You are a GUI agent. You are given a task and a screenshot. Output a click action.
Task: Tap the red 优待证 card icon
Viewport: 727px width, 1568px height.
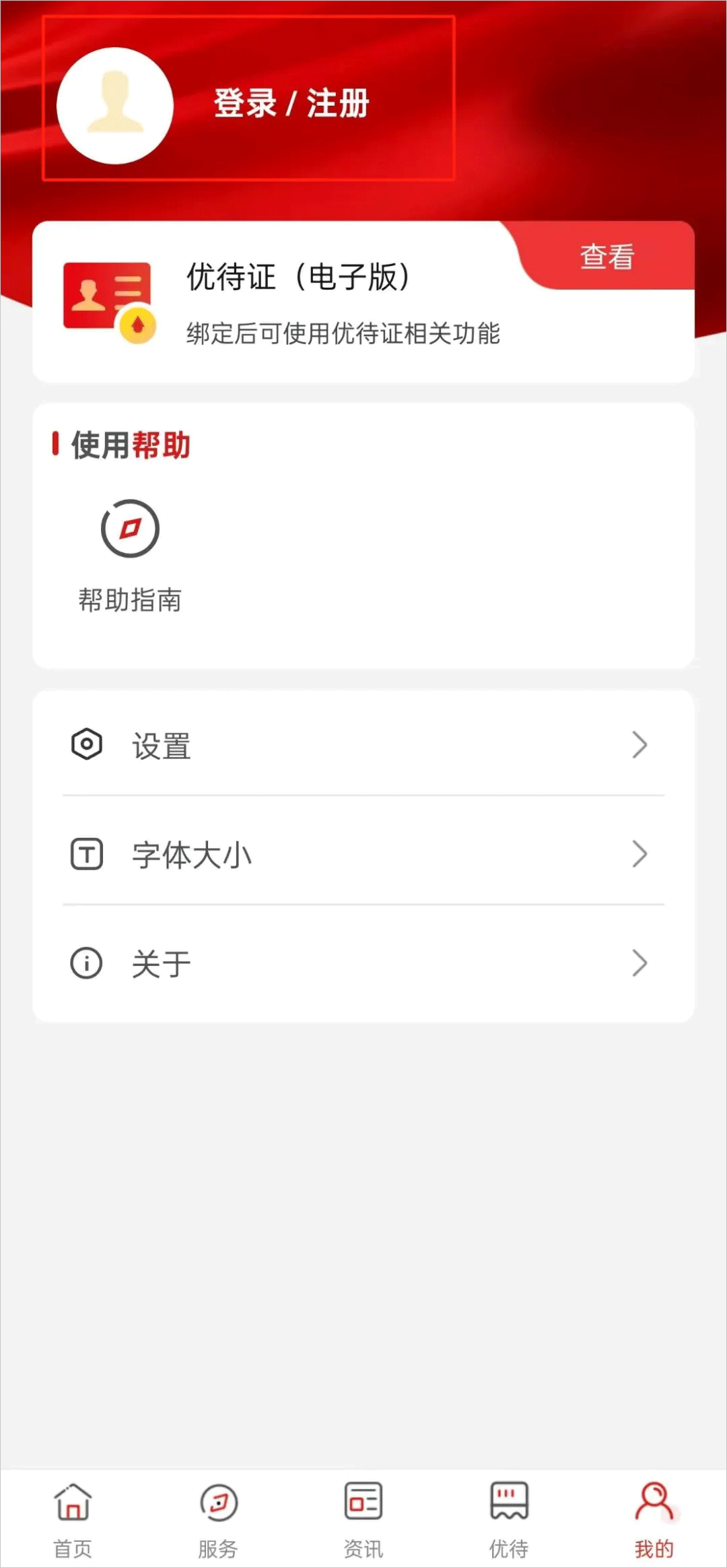pos(108,293)
